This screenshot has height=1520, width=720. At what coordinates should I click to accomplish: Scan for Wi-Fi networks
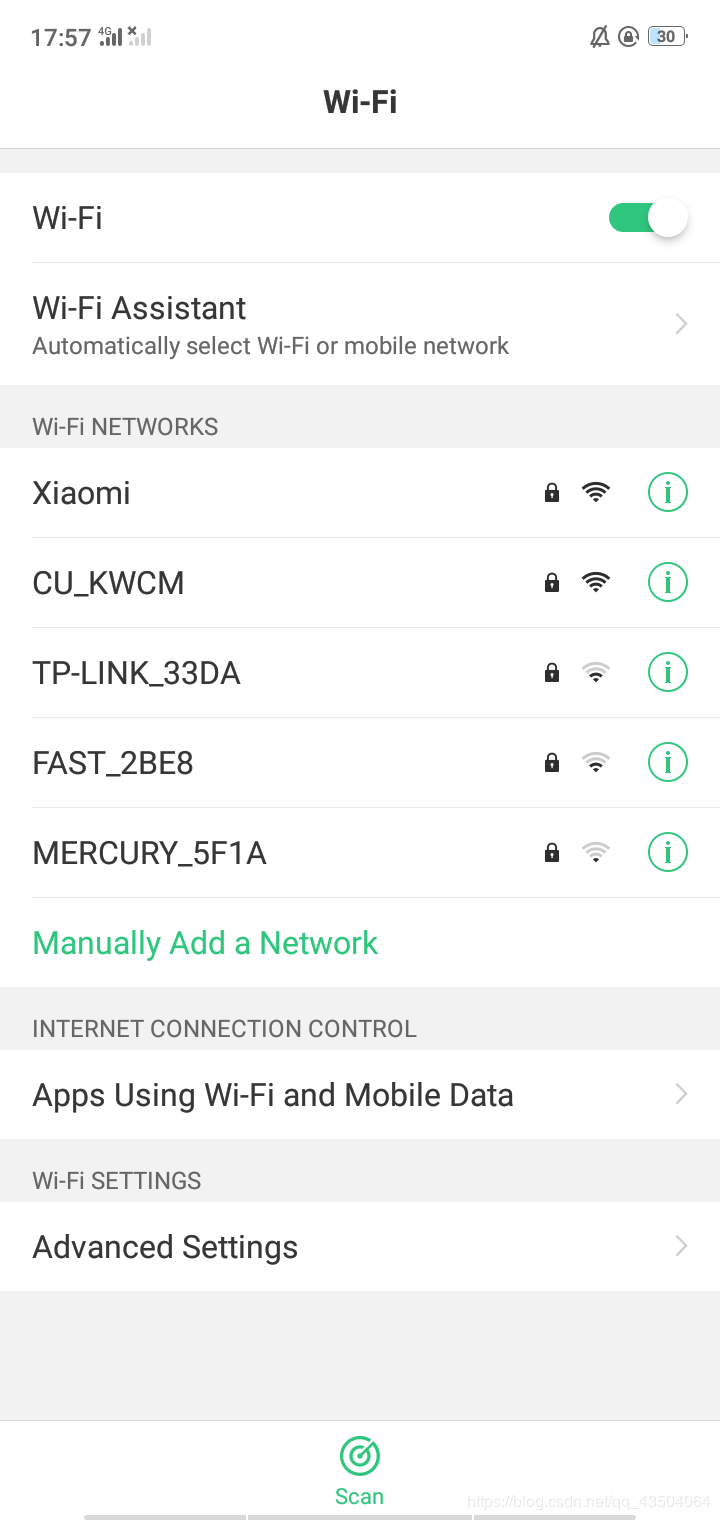pos(360,1470)
